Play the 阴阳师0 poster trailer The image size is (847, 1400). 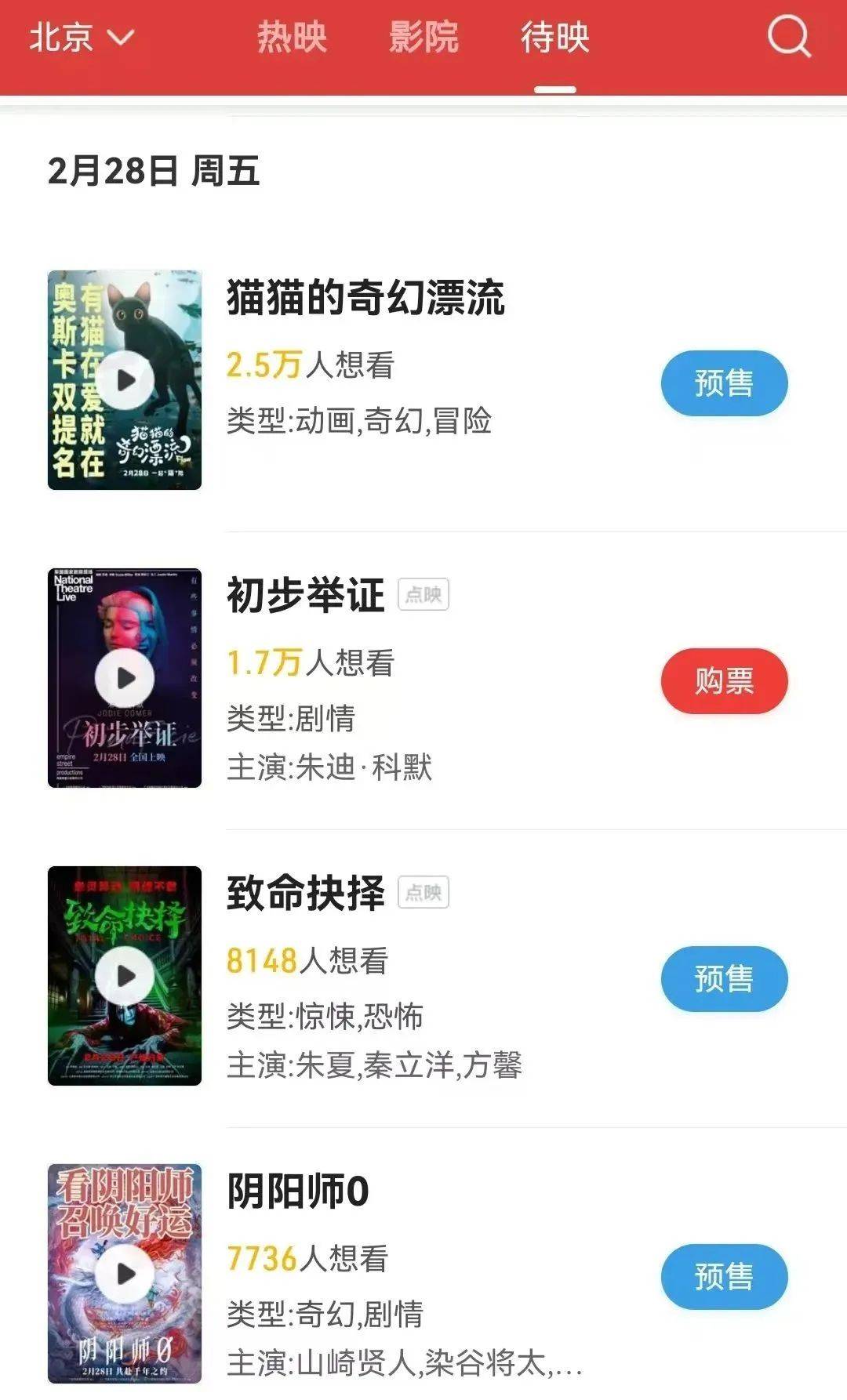pos(125,1274)
